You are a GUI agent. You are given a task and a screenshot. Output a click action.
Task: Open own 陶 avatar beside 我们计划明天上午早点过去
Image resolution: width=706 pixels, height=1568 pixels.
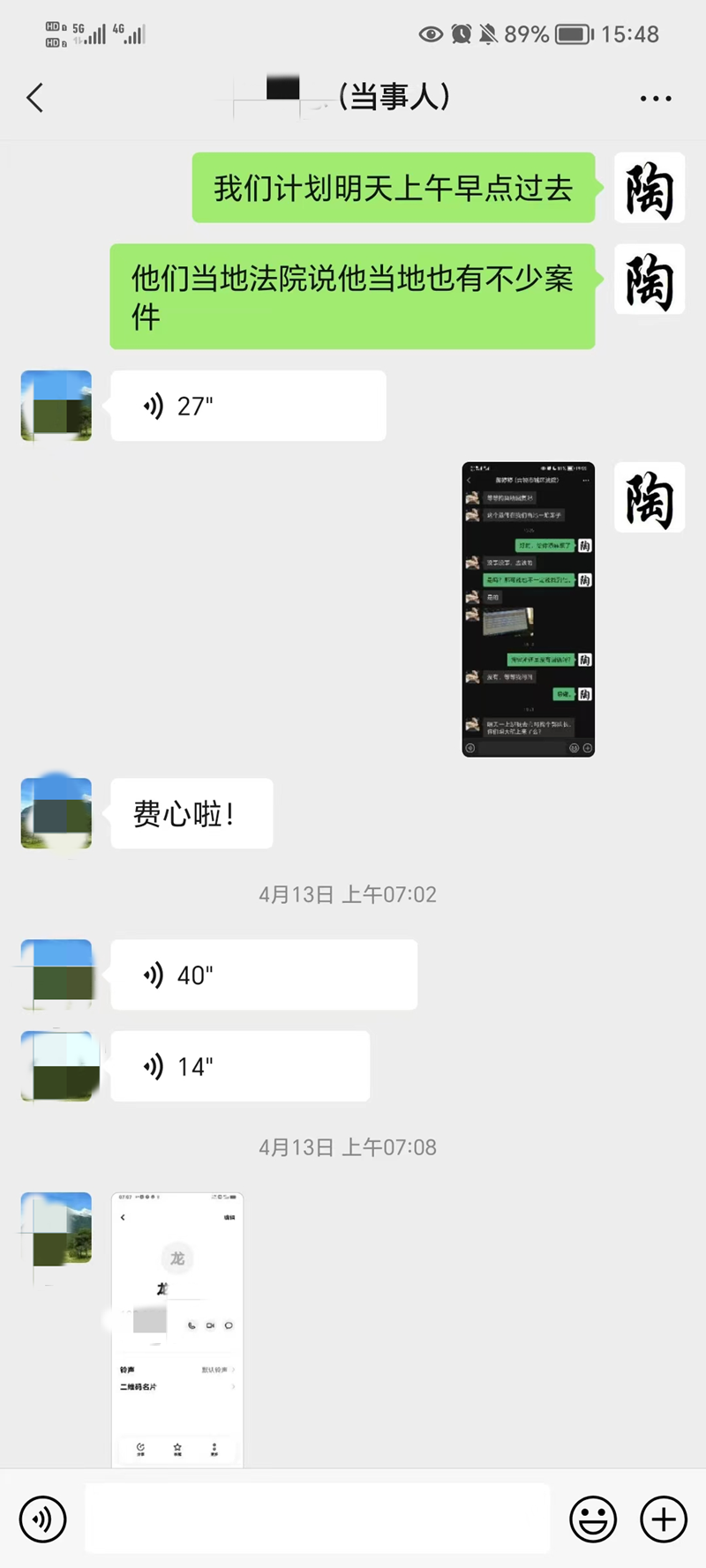(x=649, y=188)
